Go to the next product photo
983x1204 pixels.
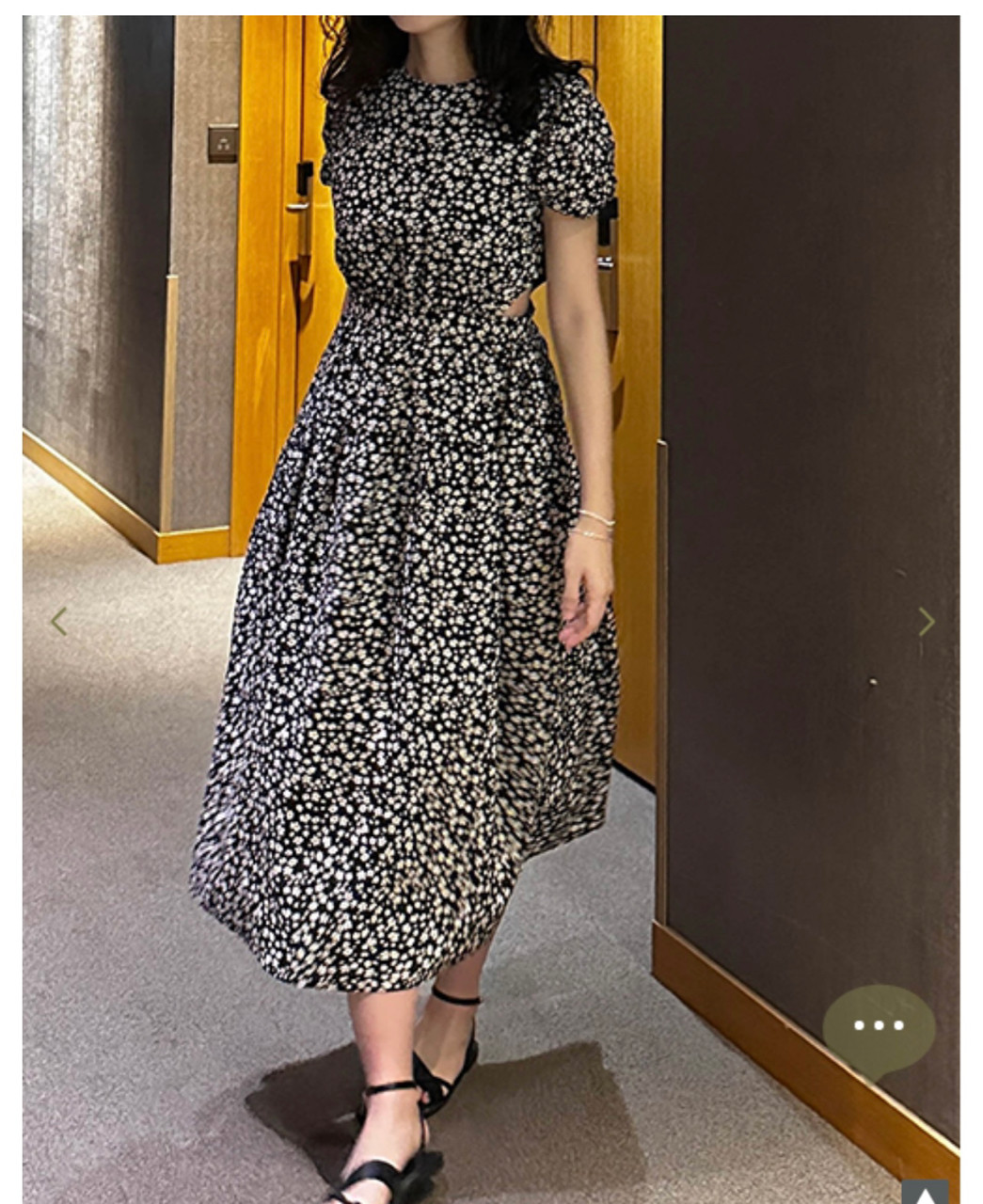(x=926, y=622)
